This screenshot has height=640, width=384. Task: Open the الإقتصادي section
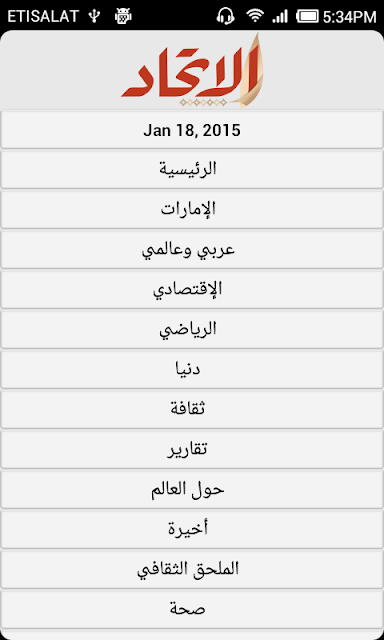point(192,290)
